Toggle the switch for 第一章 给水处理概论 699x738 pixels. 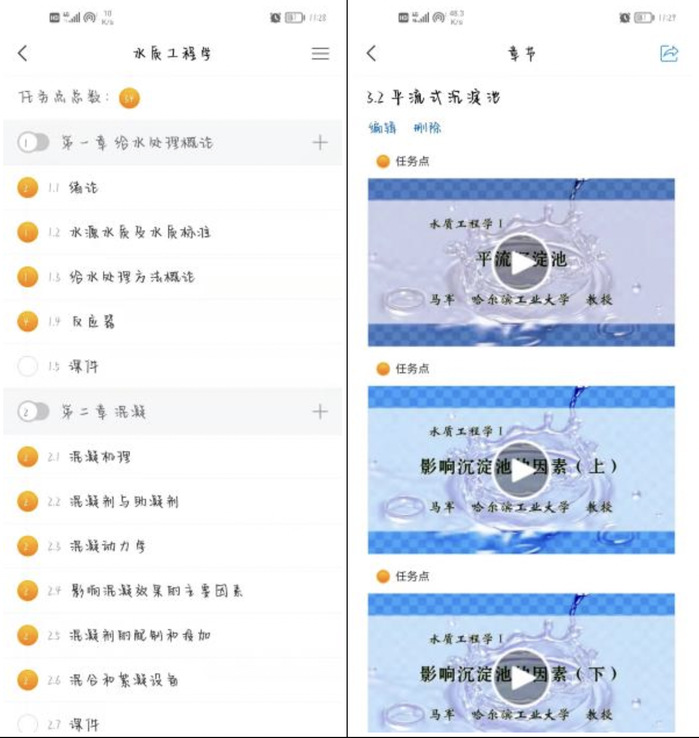click(x=33, y=143)
